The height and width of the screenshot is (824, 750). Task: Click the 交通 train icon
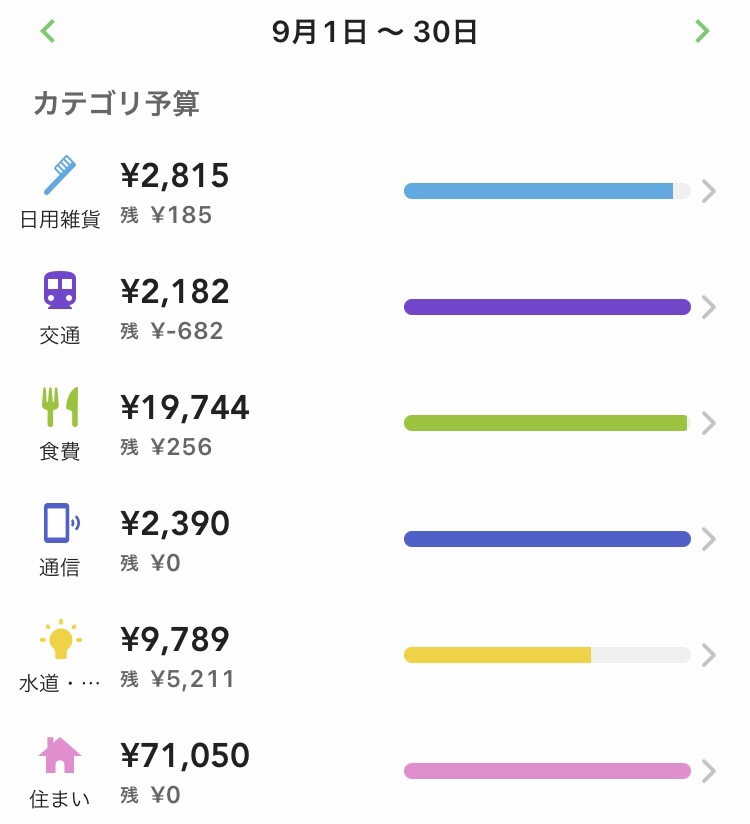click(60, 290)
